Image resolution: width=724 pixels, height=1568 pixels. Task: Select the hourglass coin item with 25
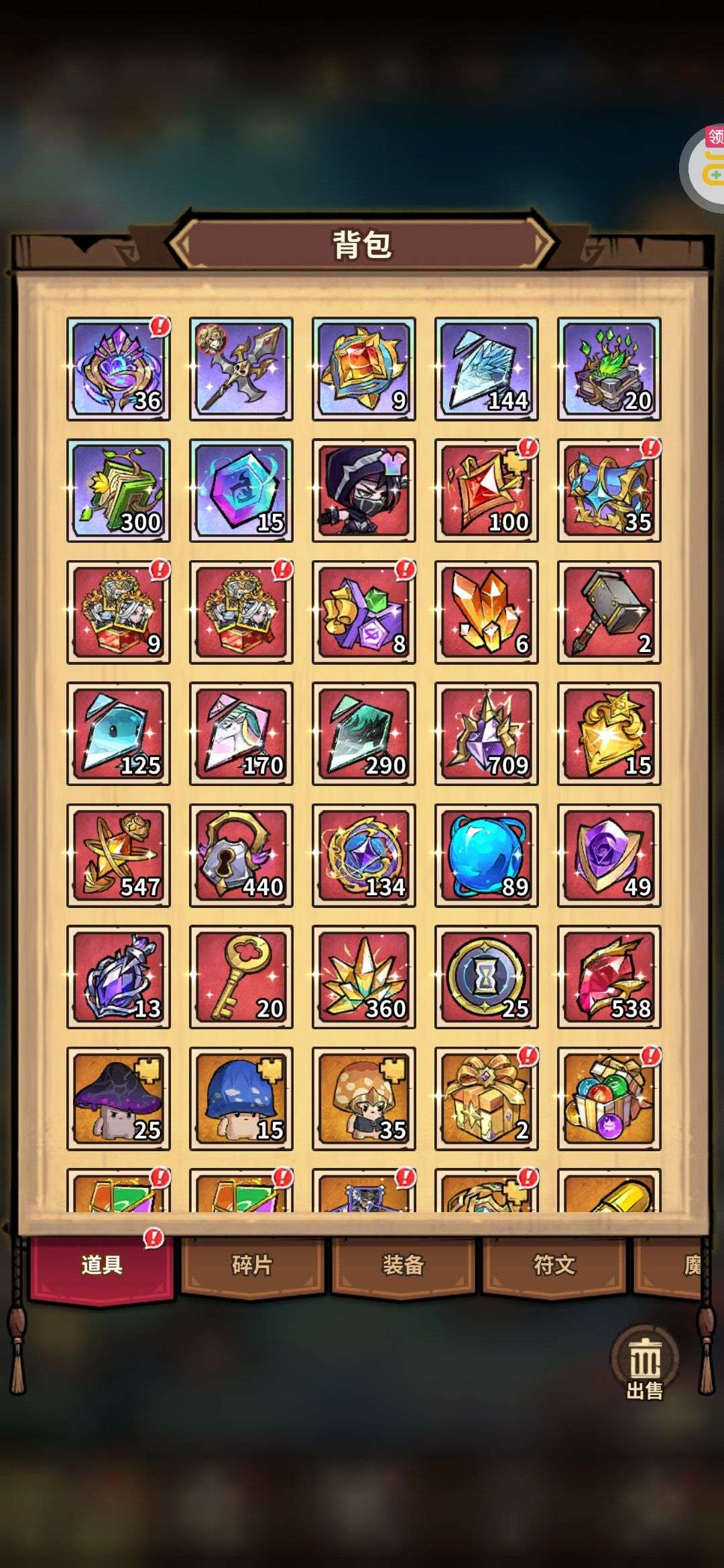pyautogui.click(x=486, y=977)
